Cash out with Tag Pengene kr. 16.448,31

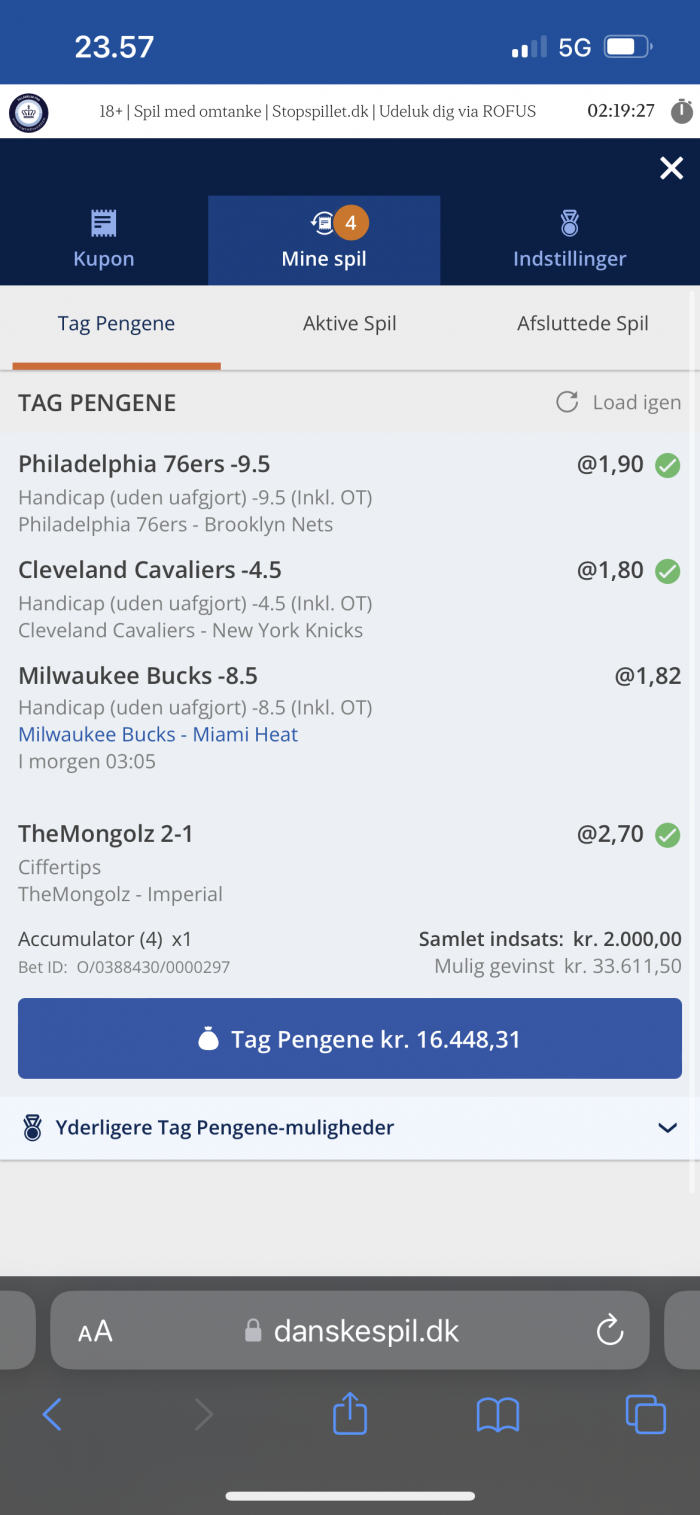point(350,1038)
